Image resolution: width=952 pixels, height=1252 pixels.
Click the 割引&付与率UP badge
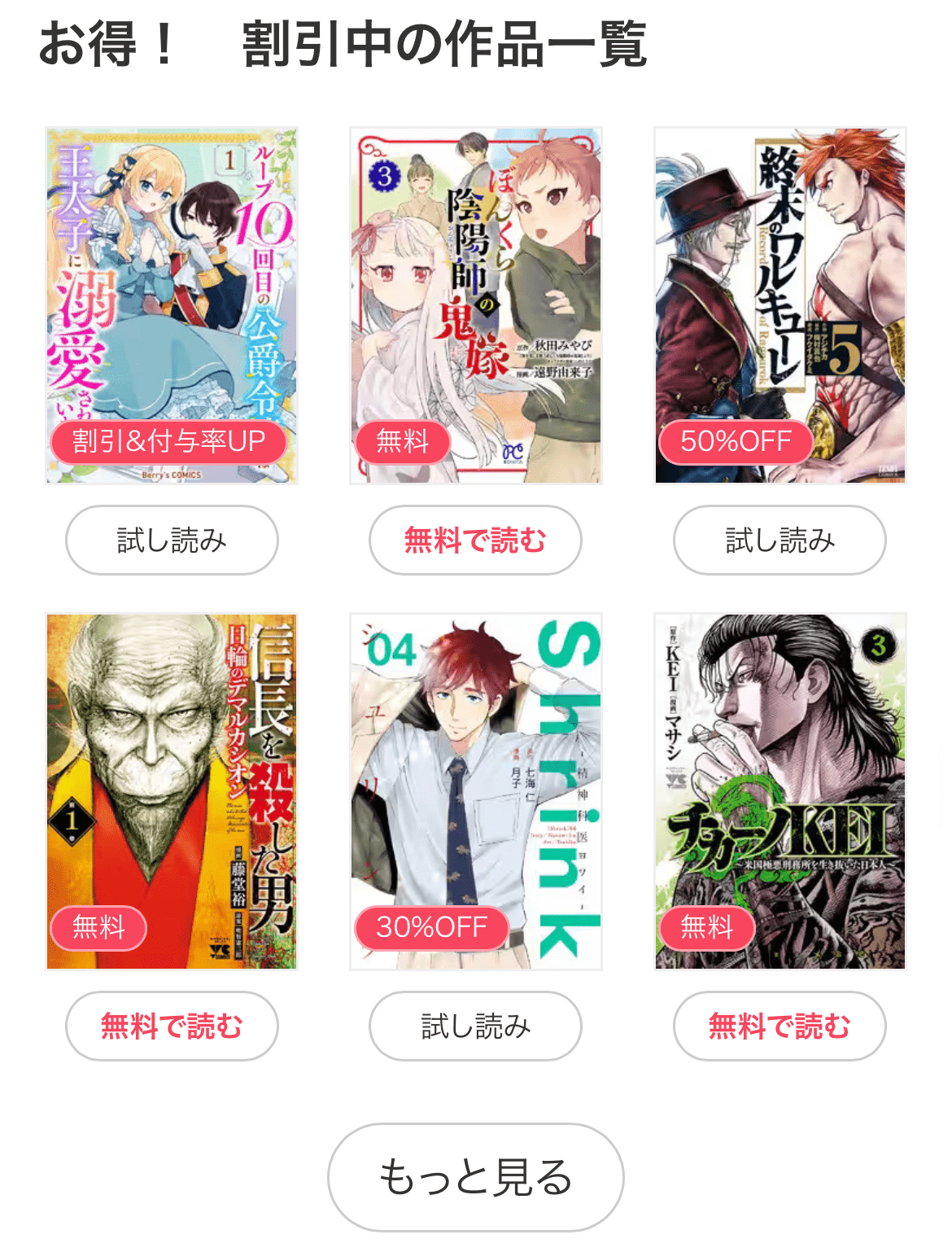pos(168,441)
